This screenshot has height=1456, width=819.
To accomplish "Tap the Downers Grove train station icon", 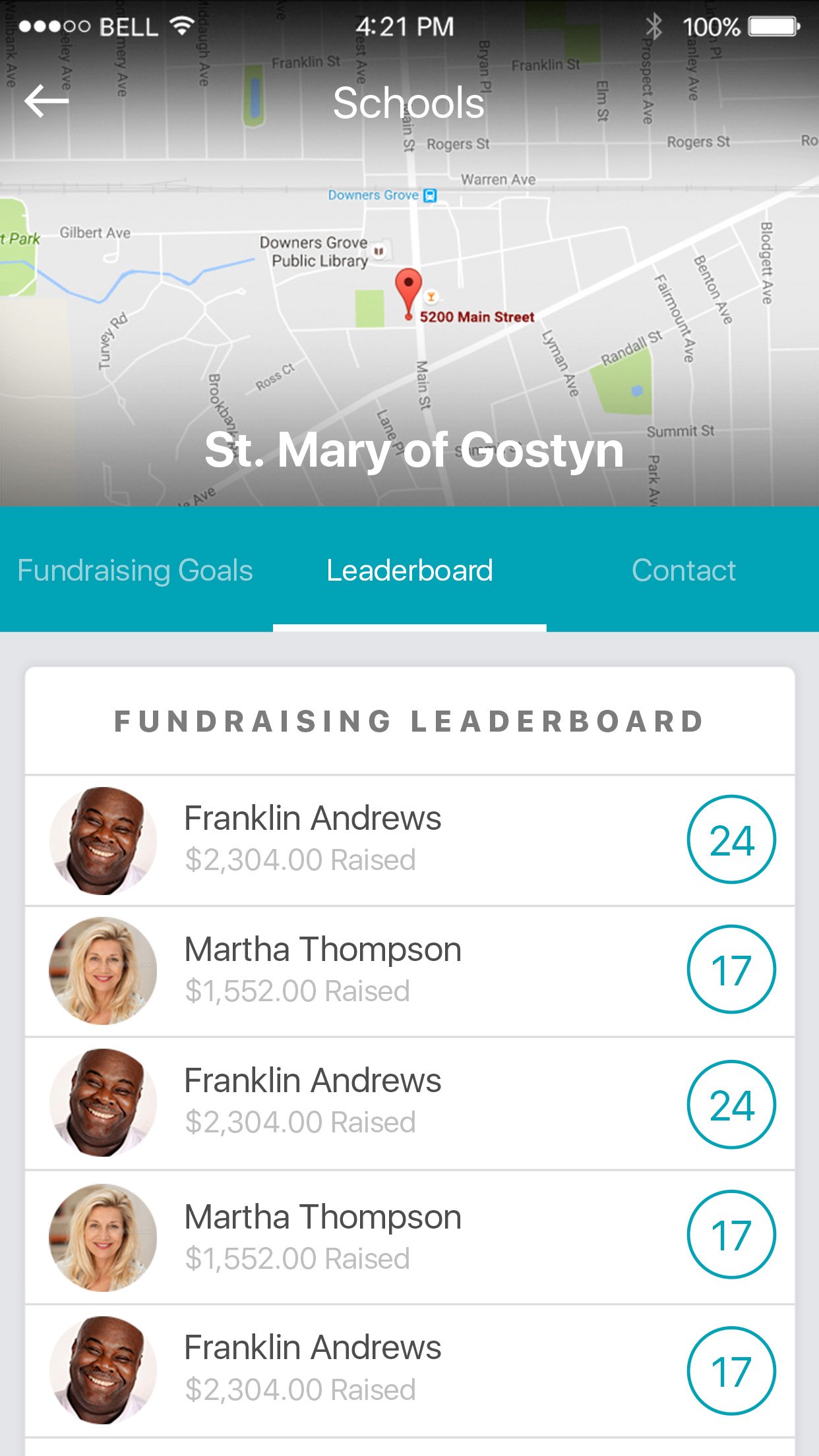I will 430,195.
